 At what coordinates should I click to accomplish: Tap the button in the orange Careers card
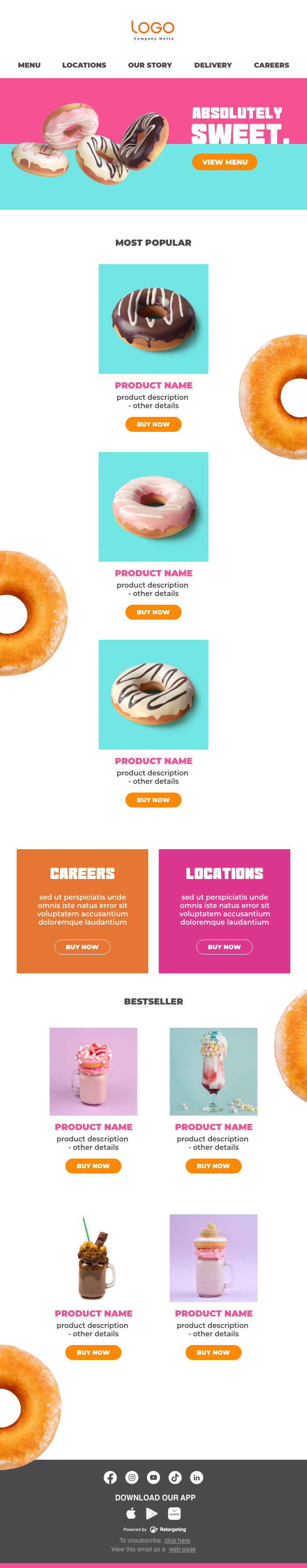point(82,947)
